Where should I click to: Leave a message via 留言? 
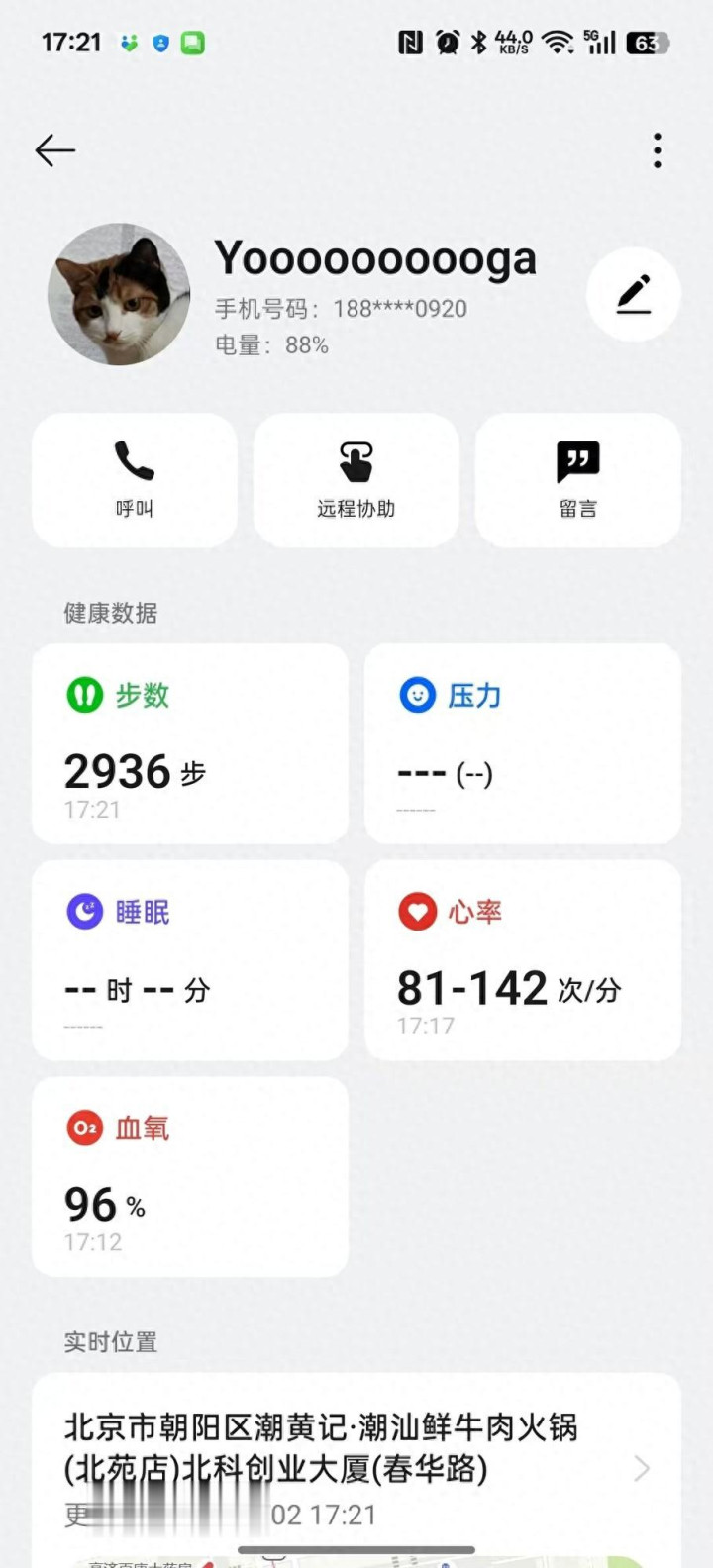pyautogui.click(x=578, y=480)
